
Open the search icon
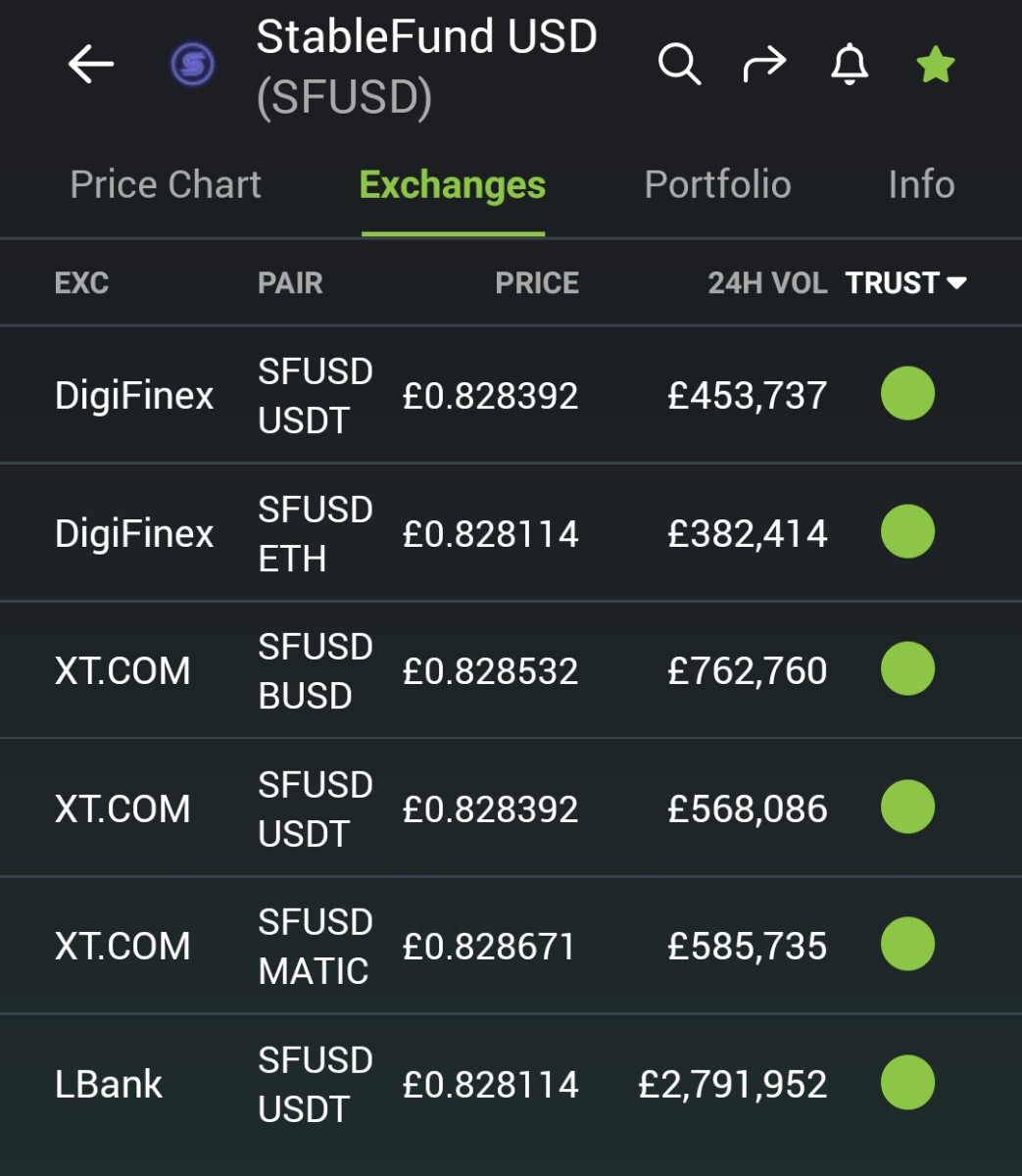(680, 65)
